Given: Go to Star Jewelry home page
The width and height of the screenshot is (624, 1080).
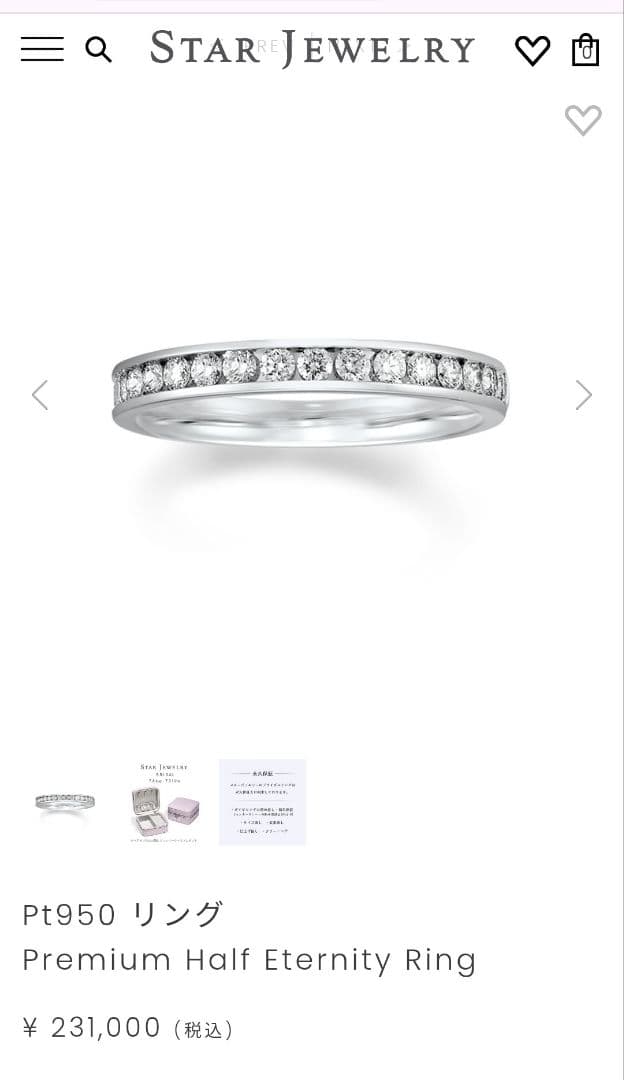Looking at the screenshot, I should [x=312, y=48].
